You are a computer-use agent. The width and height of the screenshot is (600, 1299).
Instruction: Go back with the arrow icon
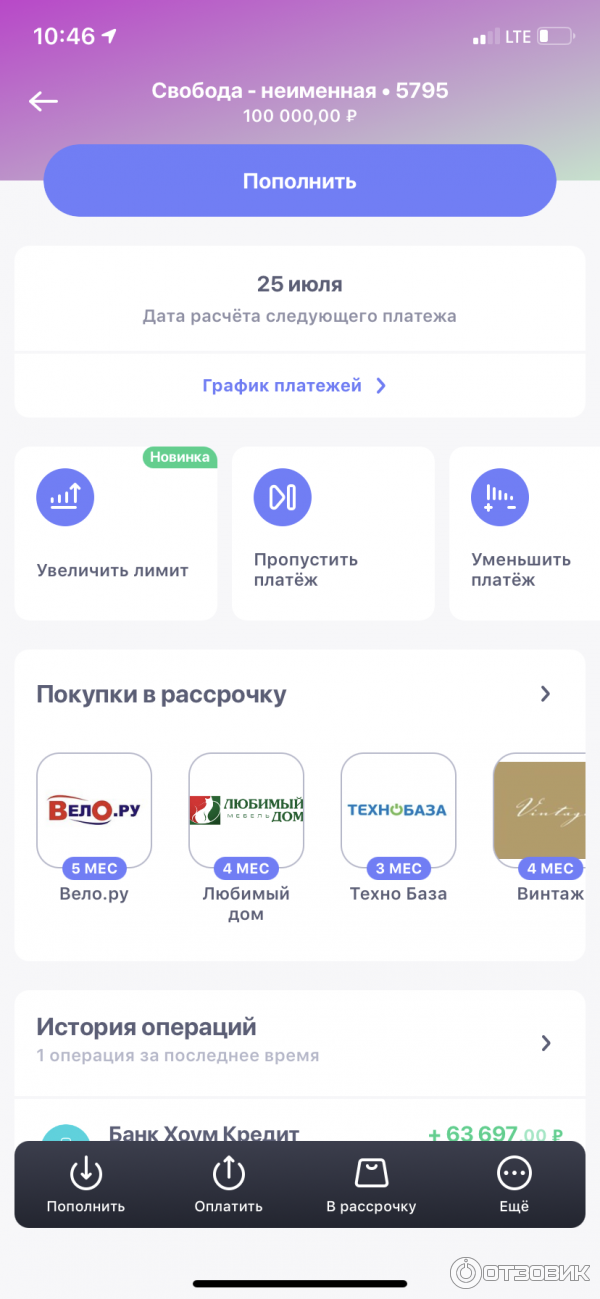pyautogui.click(x=43, y=101)
